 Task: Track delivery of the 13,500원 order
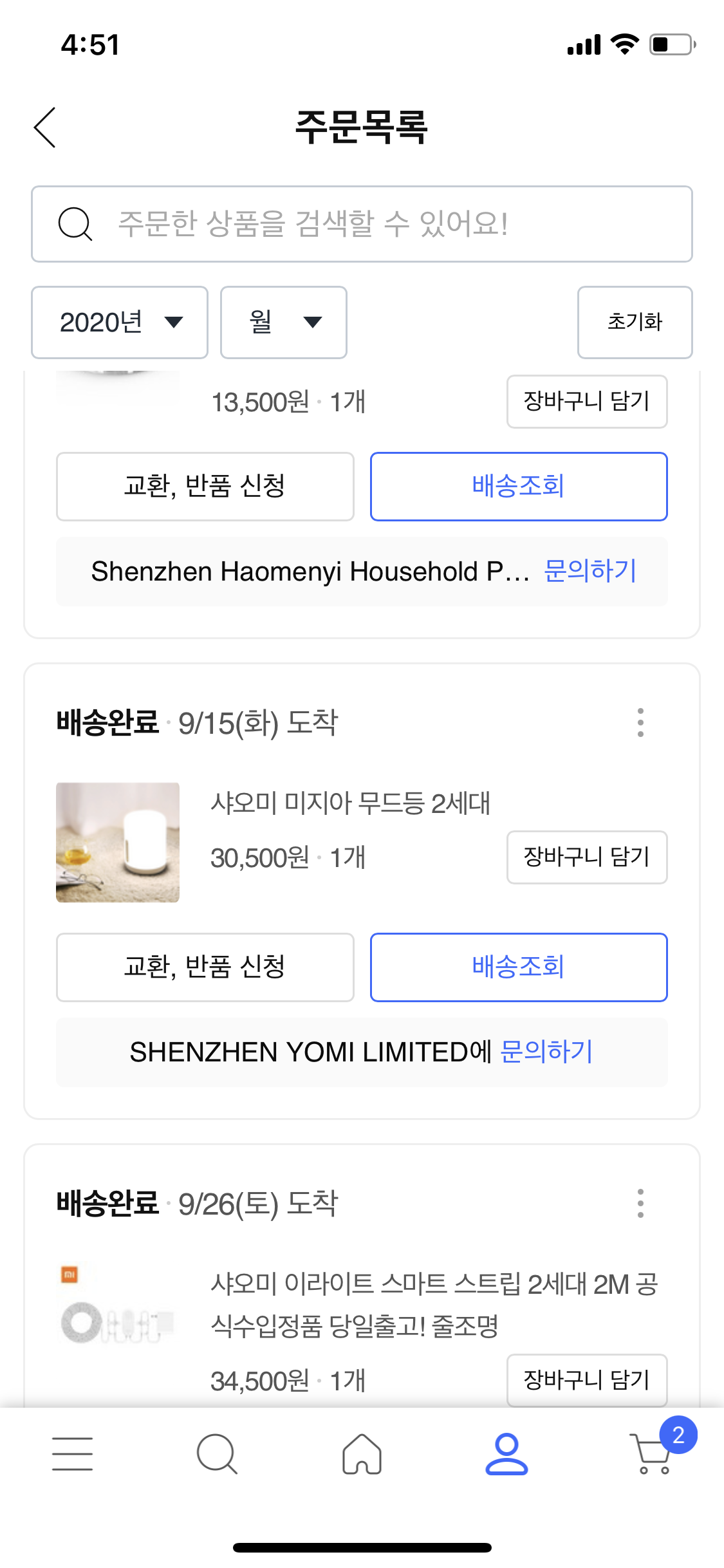519,487
